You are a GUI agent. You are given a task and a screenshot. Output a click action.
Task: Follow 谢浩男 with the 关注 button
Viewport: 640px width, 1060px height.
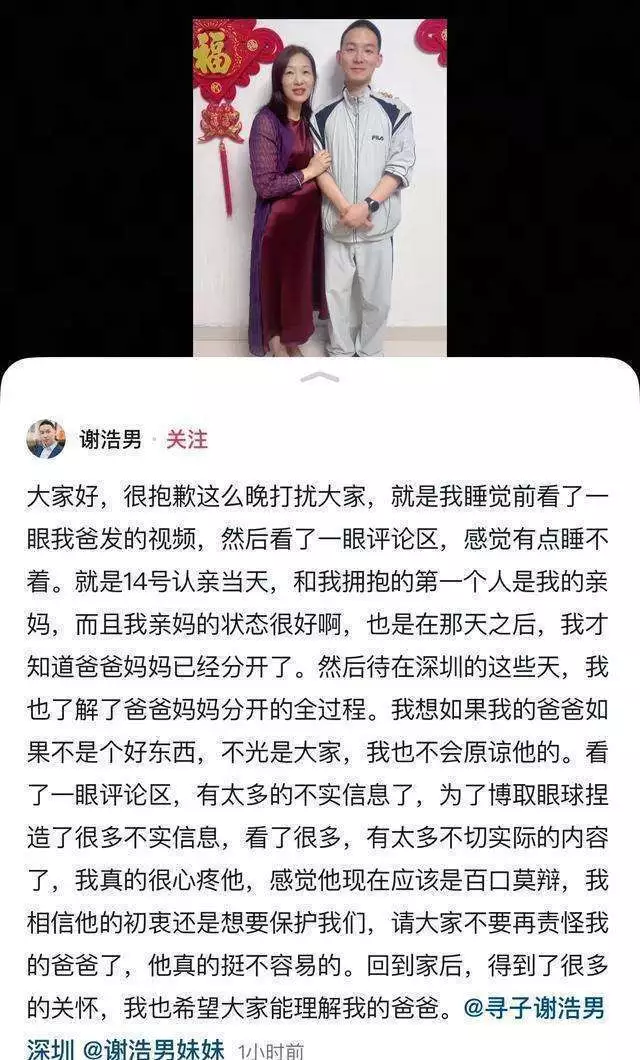point(187,440)
